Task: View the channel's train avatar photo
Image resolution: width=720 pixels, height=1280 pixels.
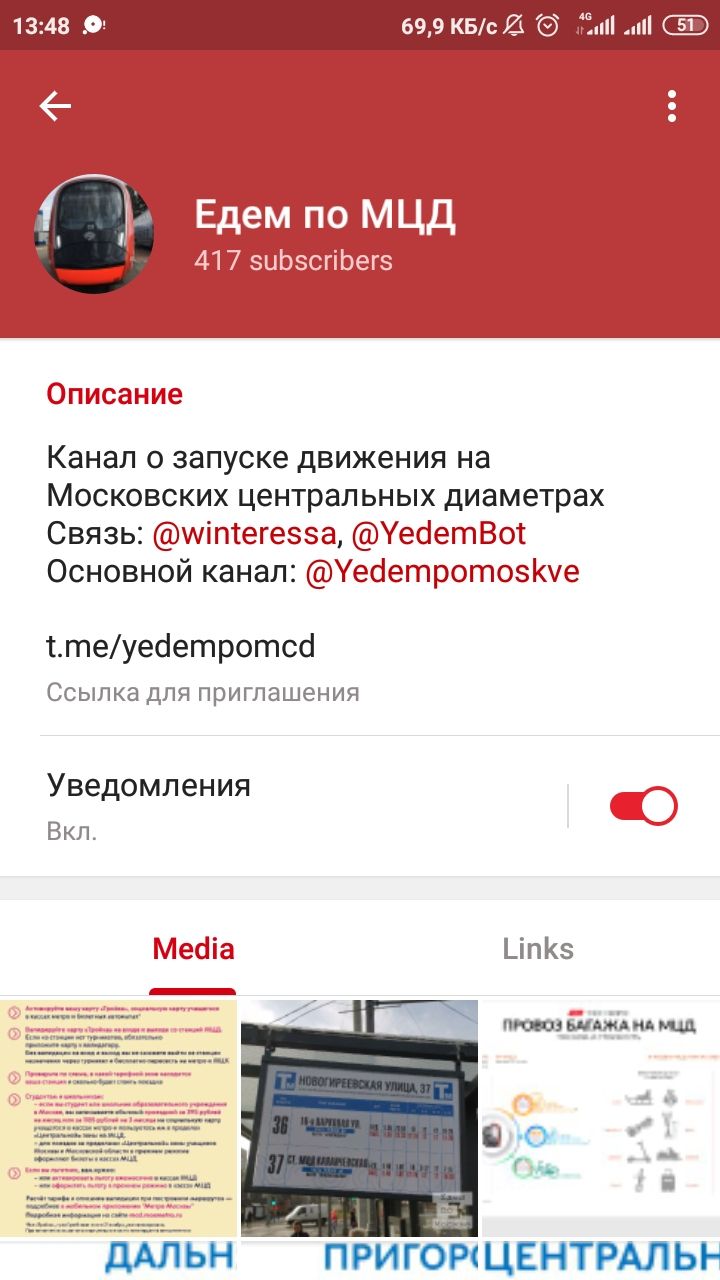Action: 94,239
